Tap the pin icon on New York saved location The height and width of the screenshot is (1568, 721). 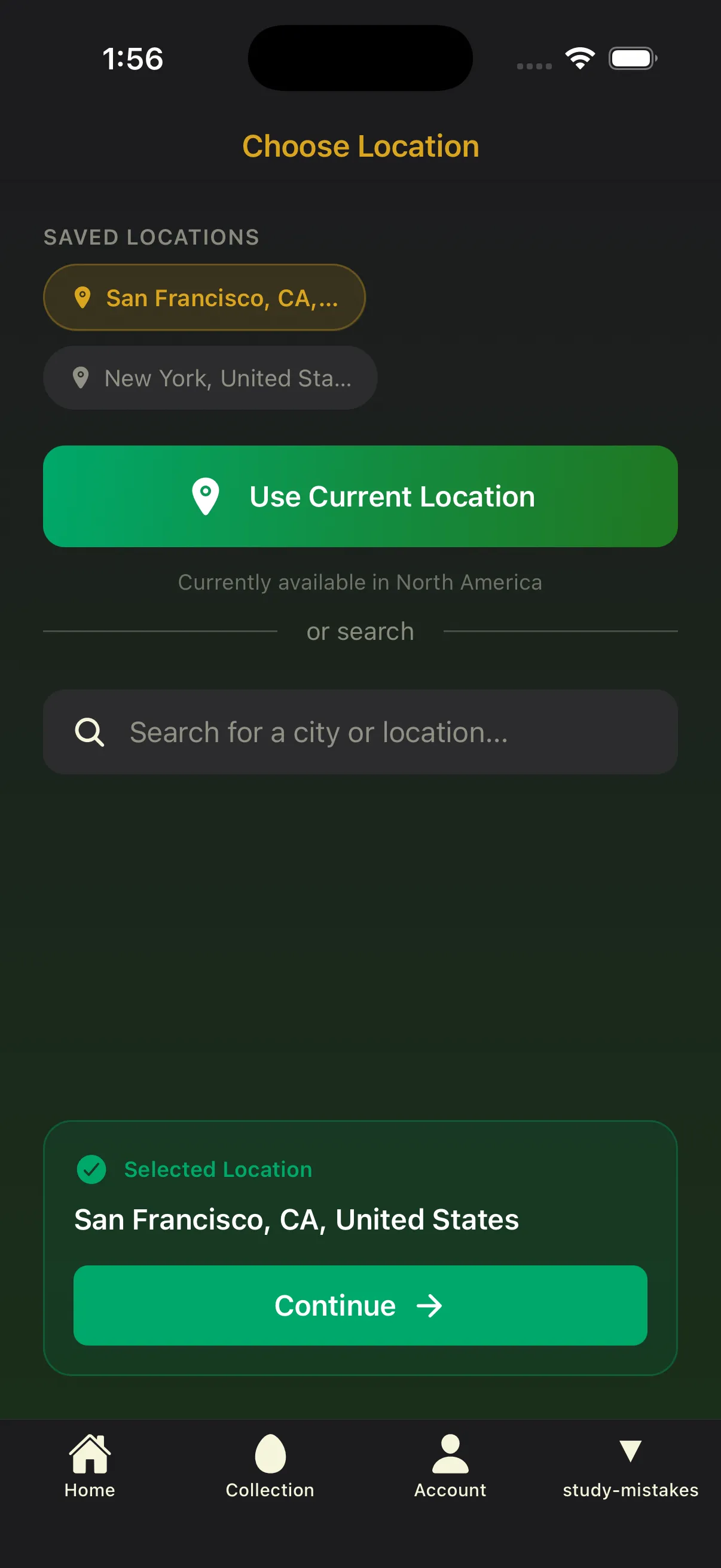point(82,377)
